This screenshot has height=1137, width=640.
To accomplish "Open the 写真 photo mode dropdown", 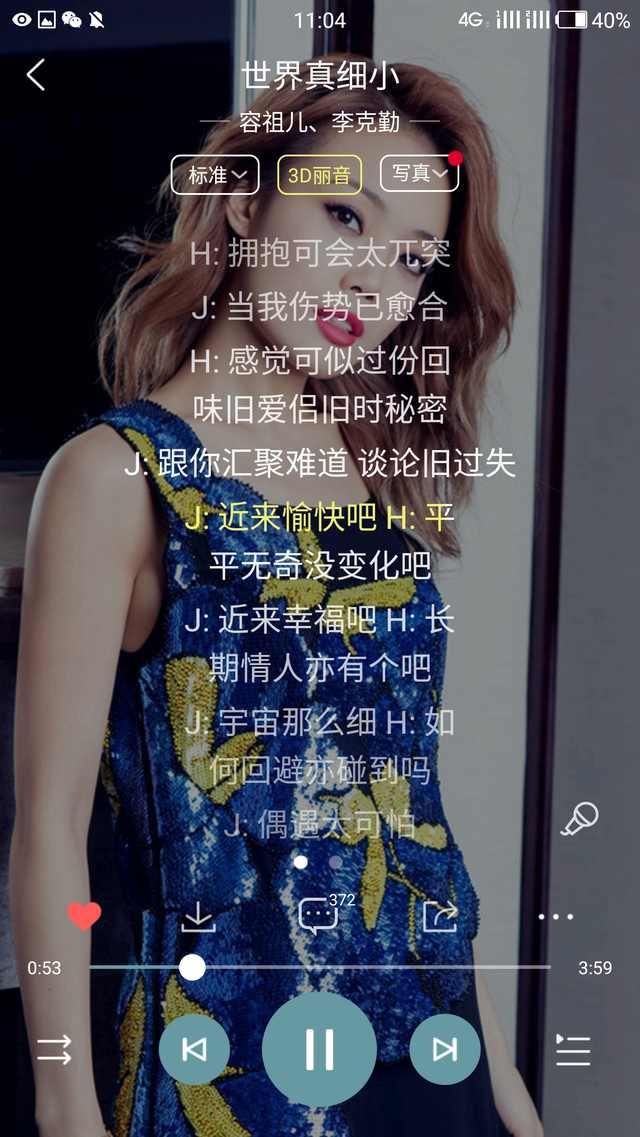I will (419, 174).
